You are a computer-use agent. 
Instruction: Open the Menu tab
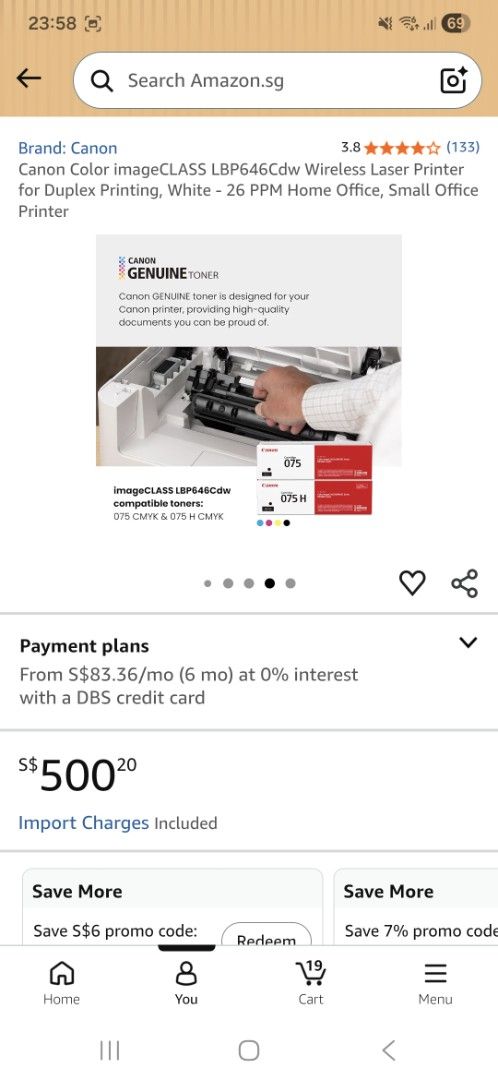click(x=435, y=984)
